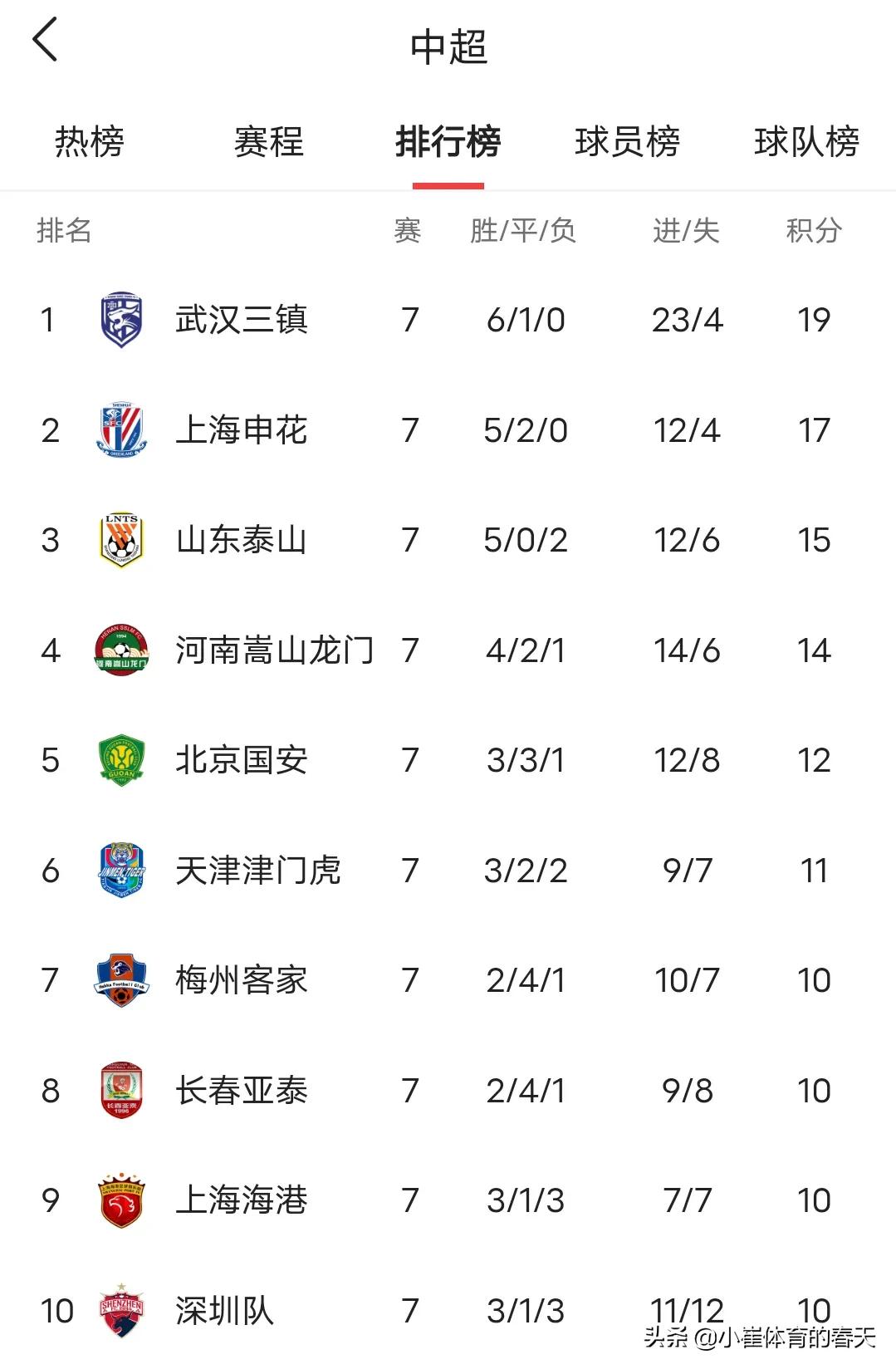
Task: Select the team name 上海申花
Action: tap(241, 429)
